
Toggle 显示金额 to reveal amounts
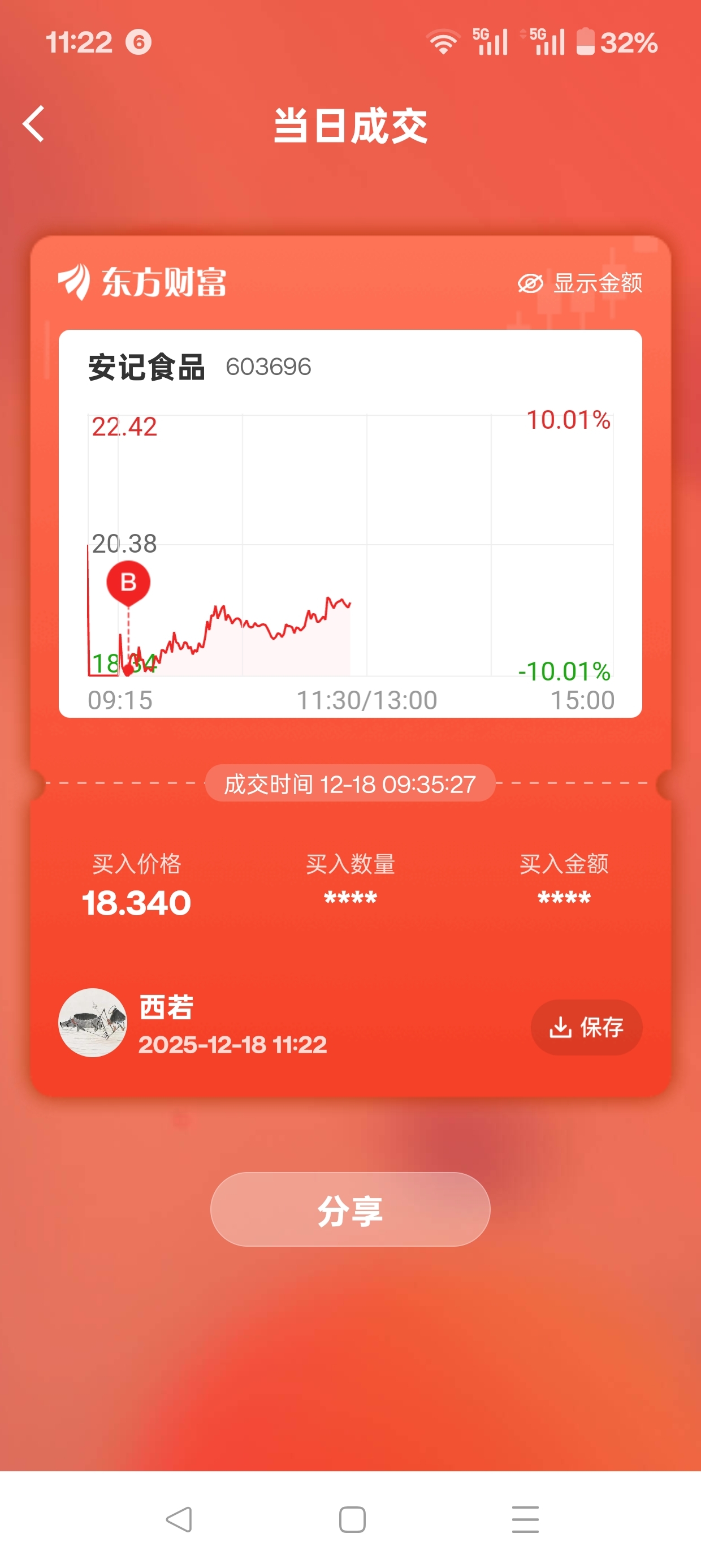579,283
